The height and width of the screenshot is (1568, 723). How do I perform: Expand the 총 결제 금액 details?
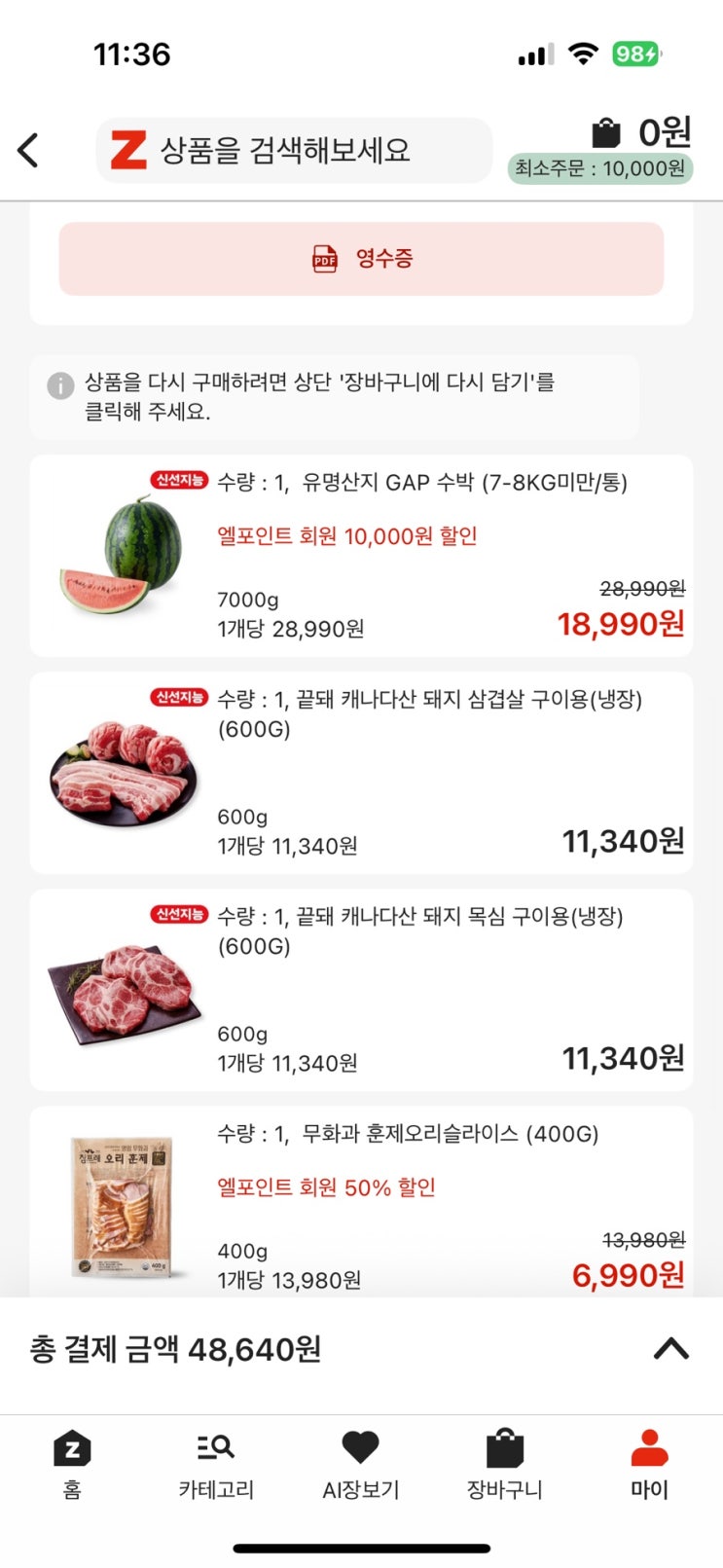pyautogui.click(x=670, y=1349)
